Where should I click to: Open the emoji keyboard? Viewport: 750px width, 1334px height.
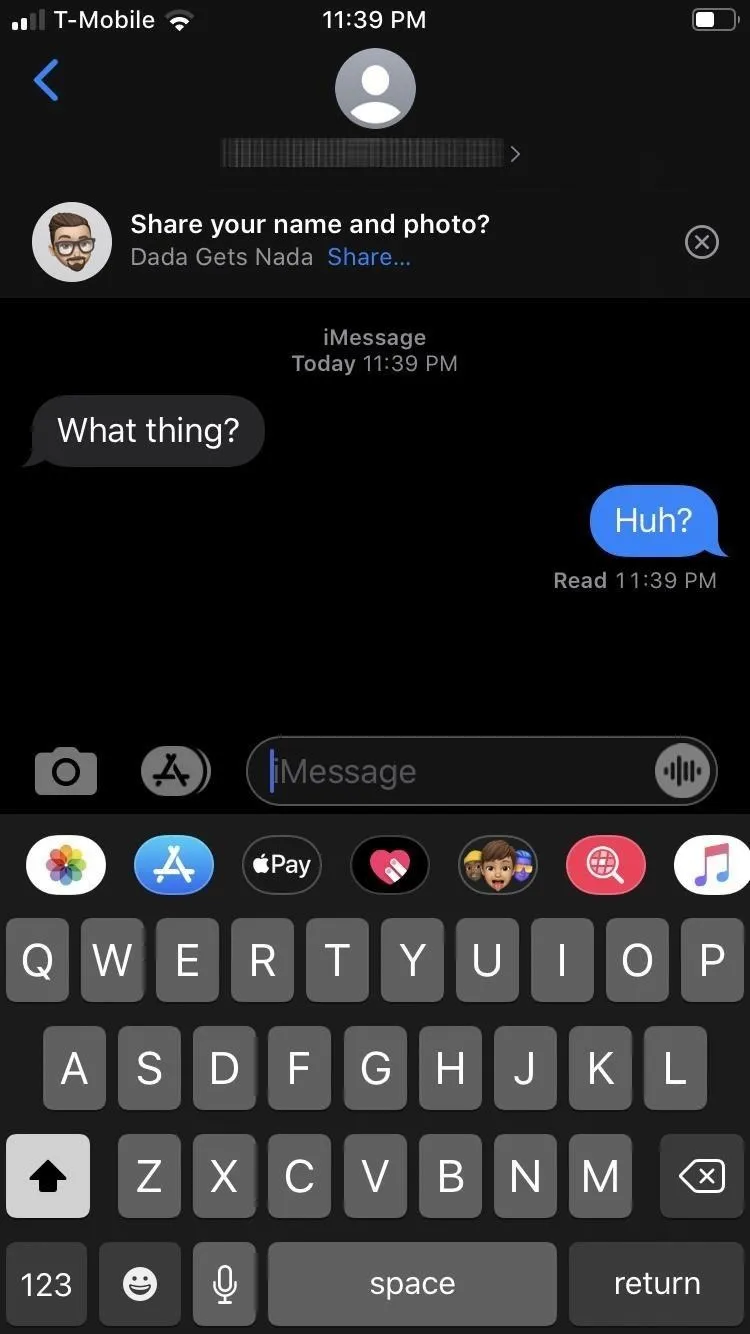[x=140, y=1284]
